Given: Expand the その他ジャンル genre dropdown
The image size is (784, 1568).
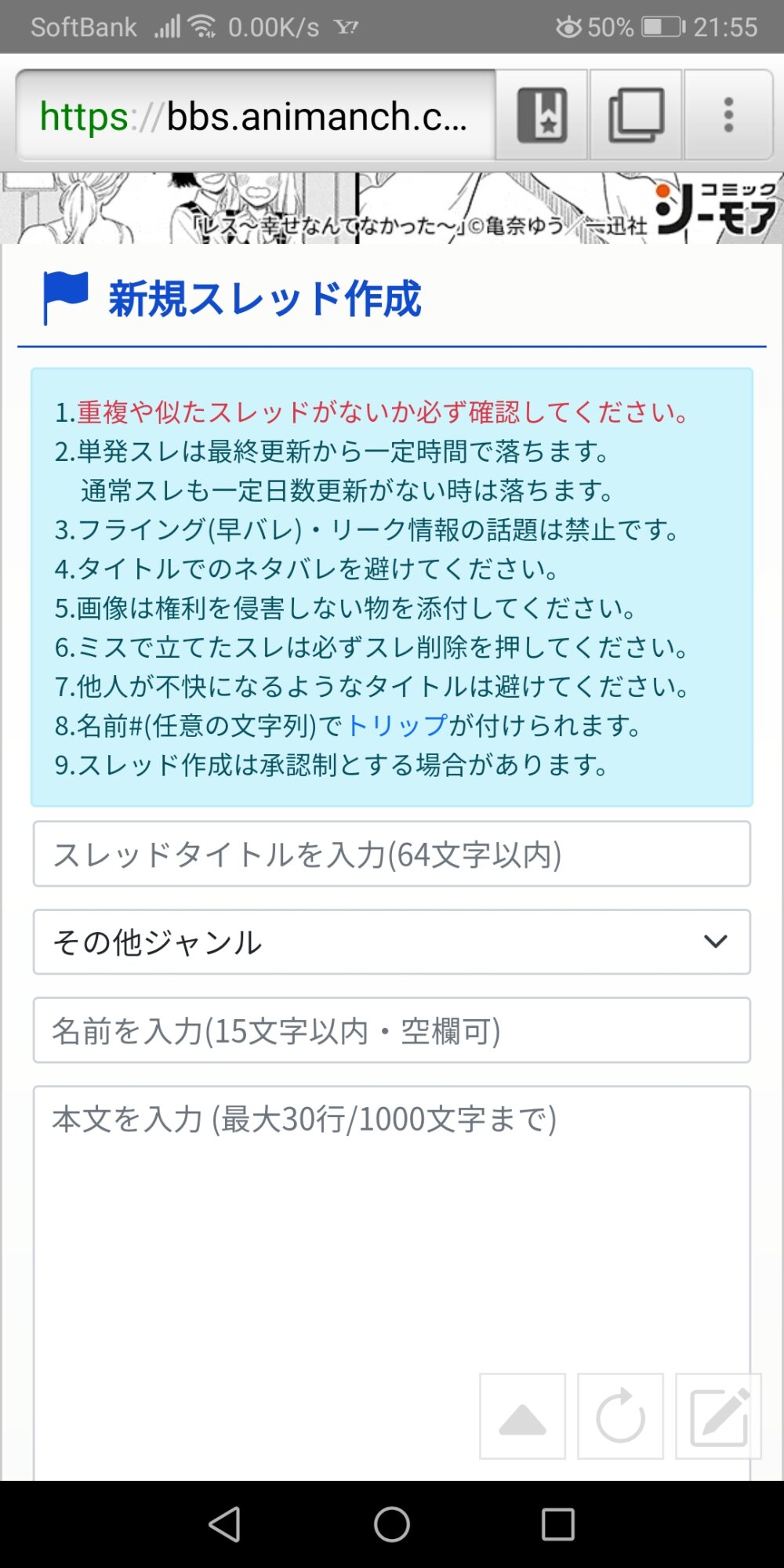Looking at the screenshot, I should pos(392,942).
